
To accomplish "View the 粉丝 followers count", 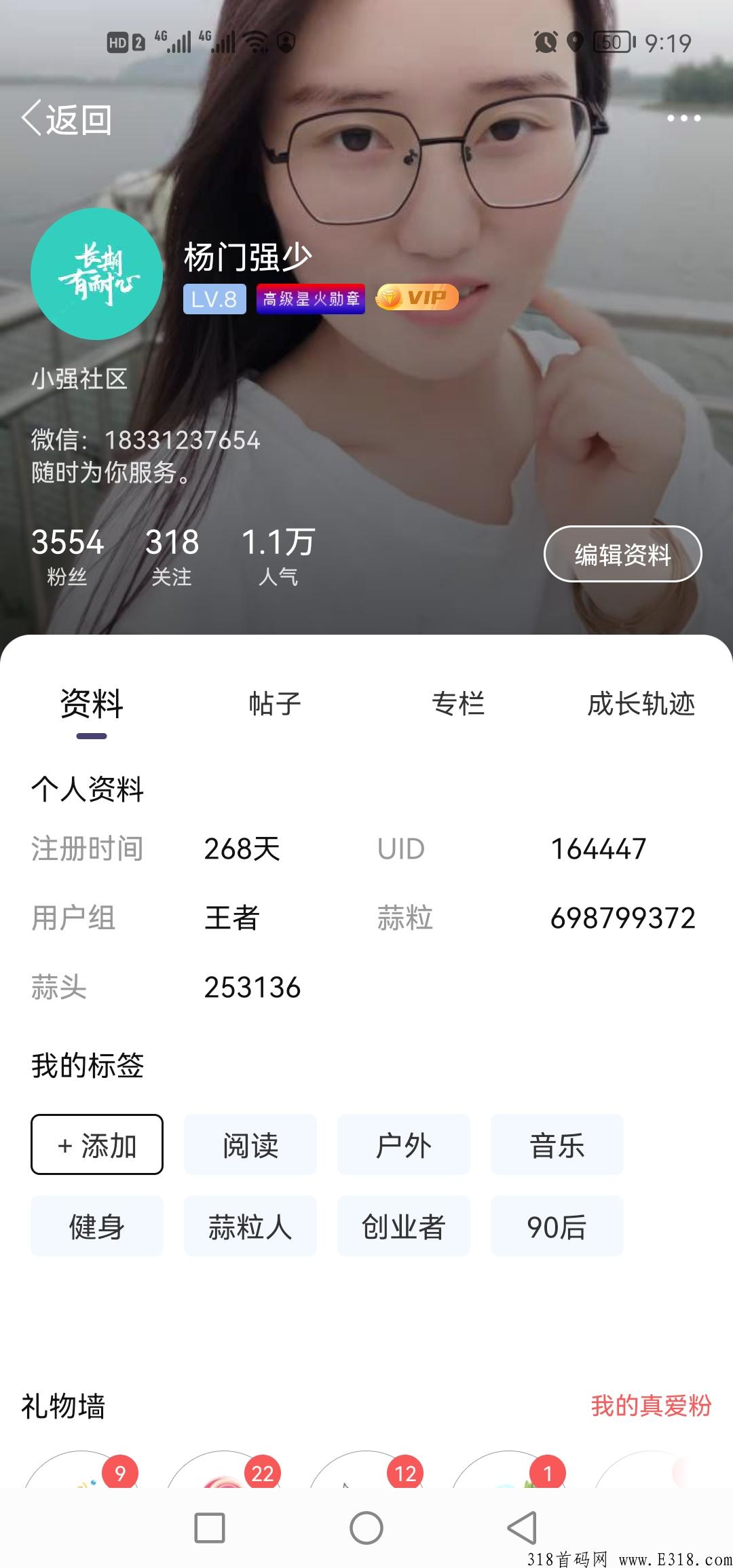I will point(67,556).
